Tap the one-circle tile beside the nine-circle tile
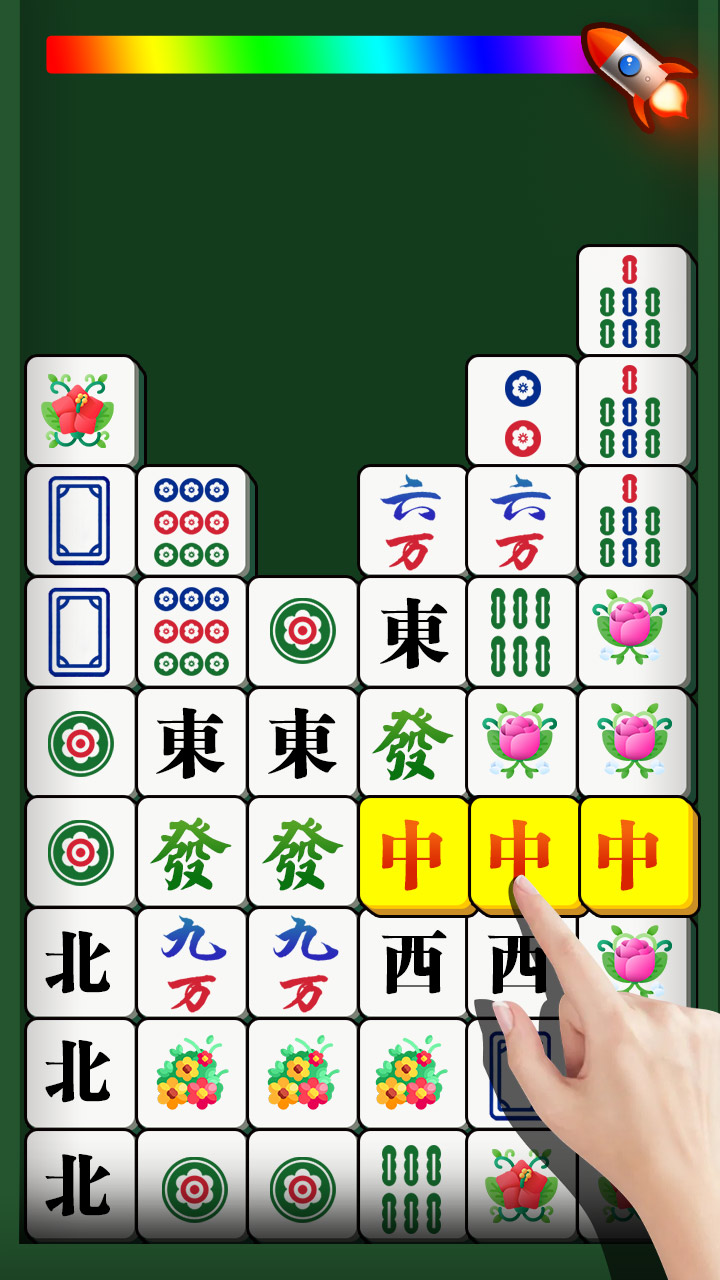The height and width of the screenshot is (1280, 720). (x=302, y=632)
